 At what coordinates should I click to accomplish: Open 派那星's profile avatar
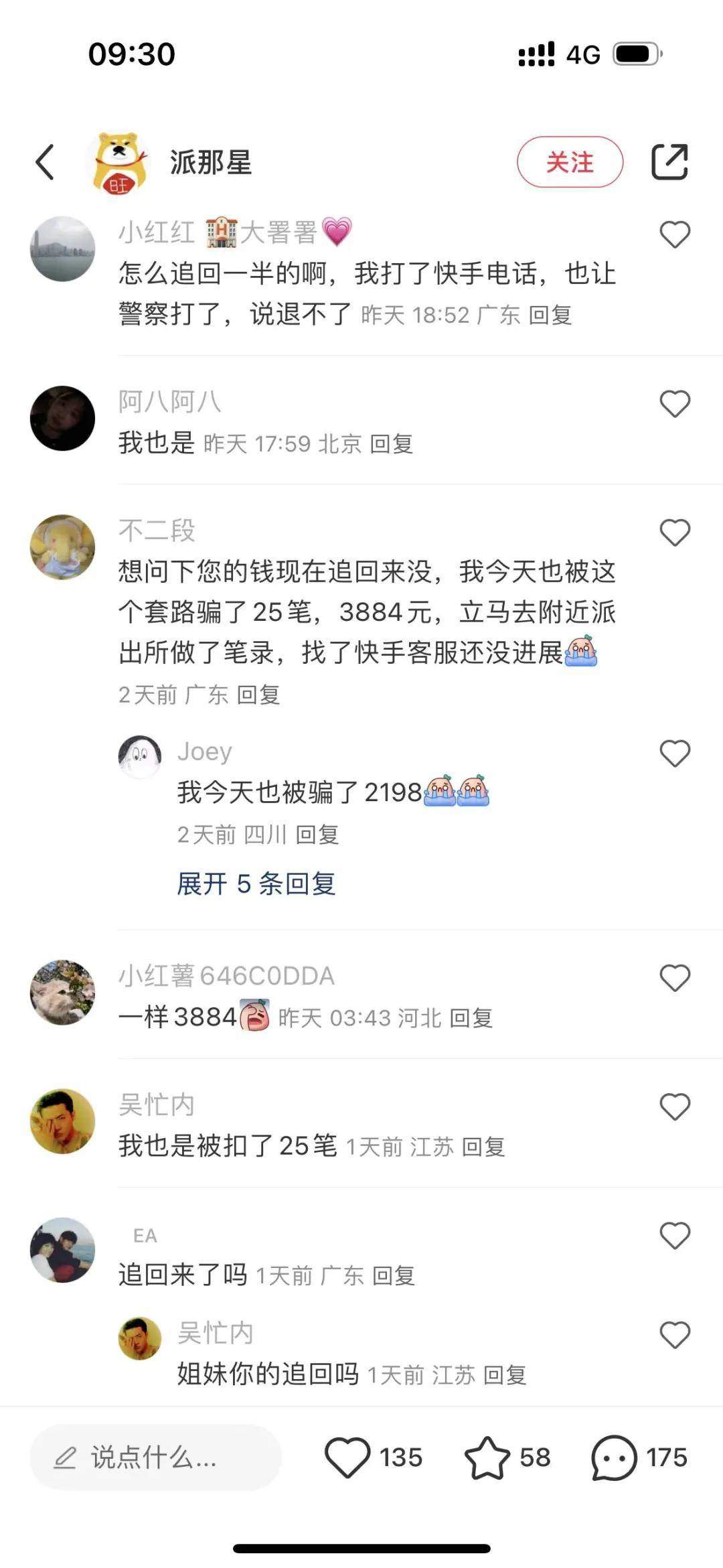119,163
